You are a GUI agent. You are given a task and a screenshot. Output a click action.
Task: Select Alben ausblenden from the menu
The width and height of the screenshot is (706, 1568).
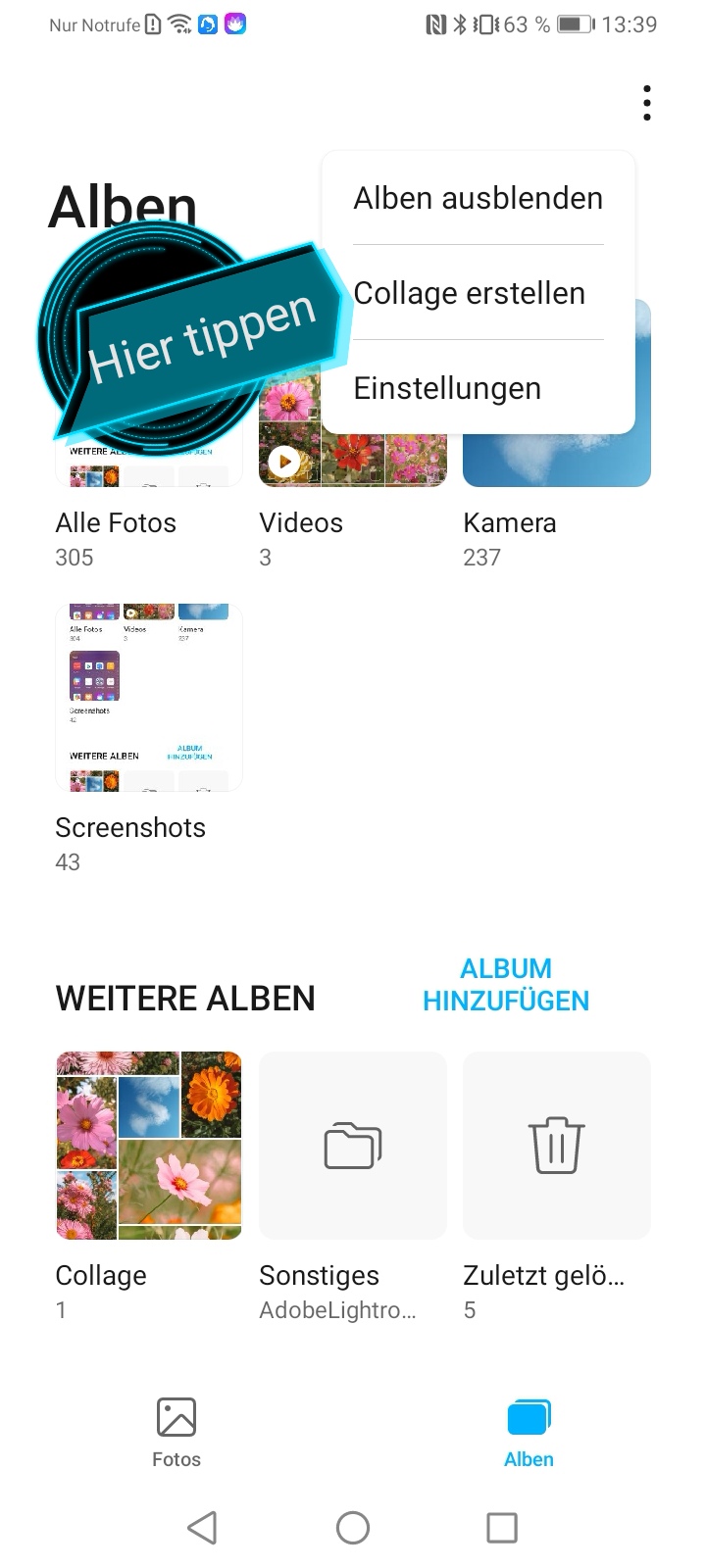pos(478,198)
